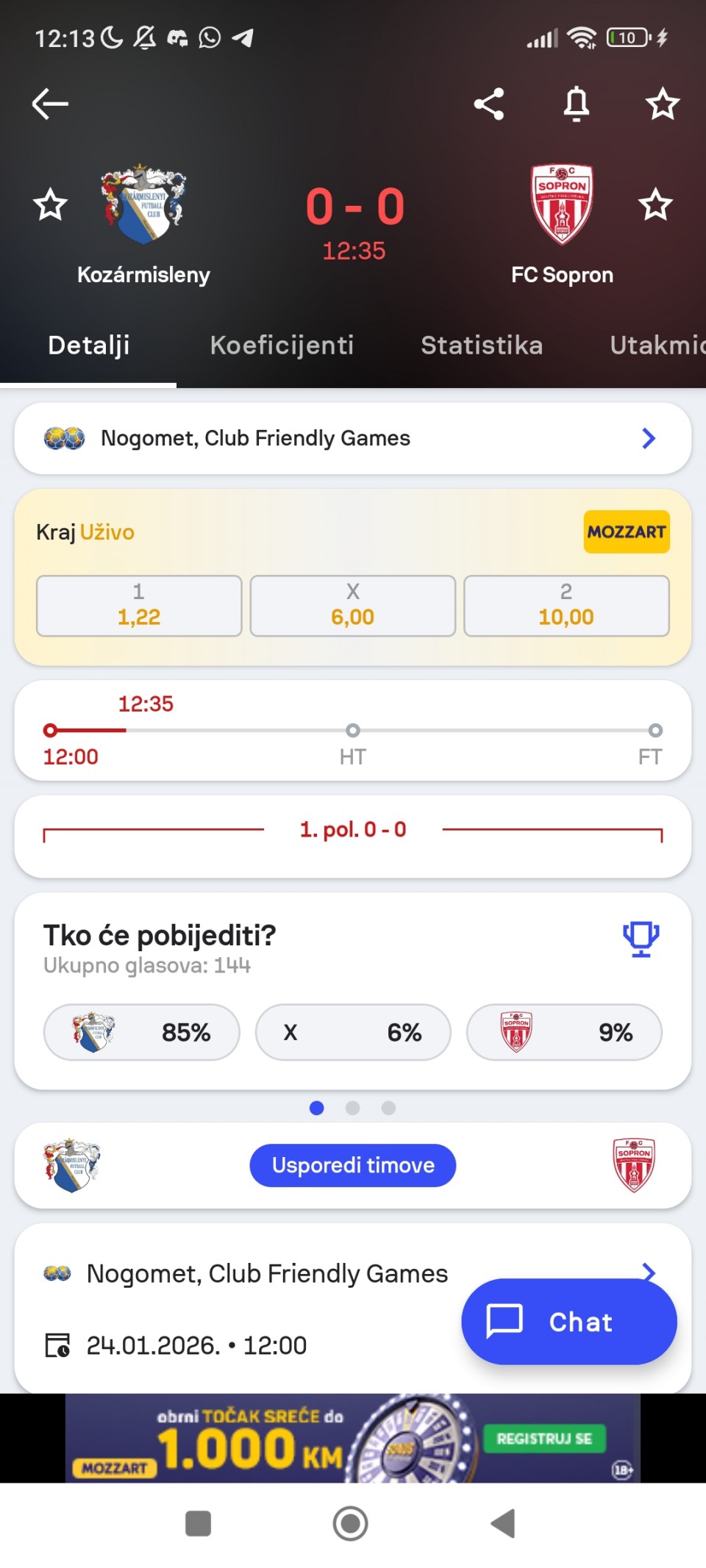Go back using the top-left arrow
Screen dimensions: 706x1568
coord(50,104)
